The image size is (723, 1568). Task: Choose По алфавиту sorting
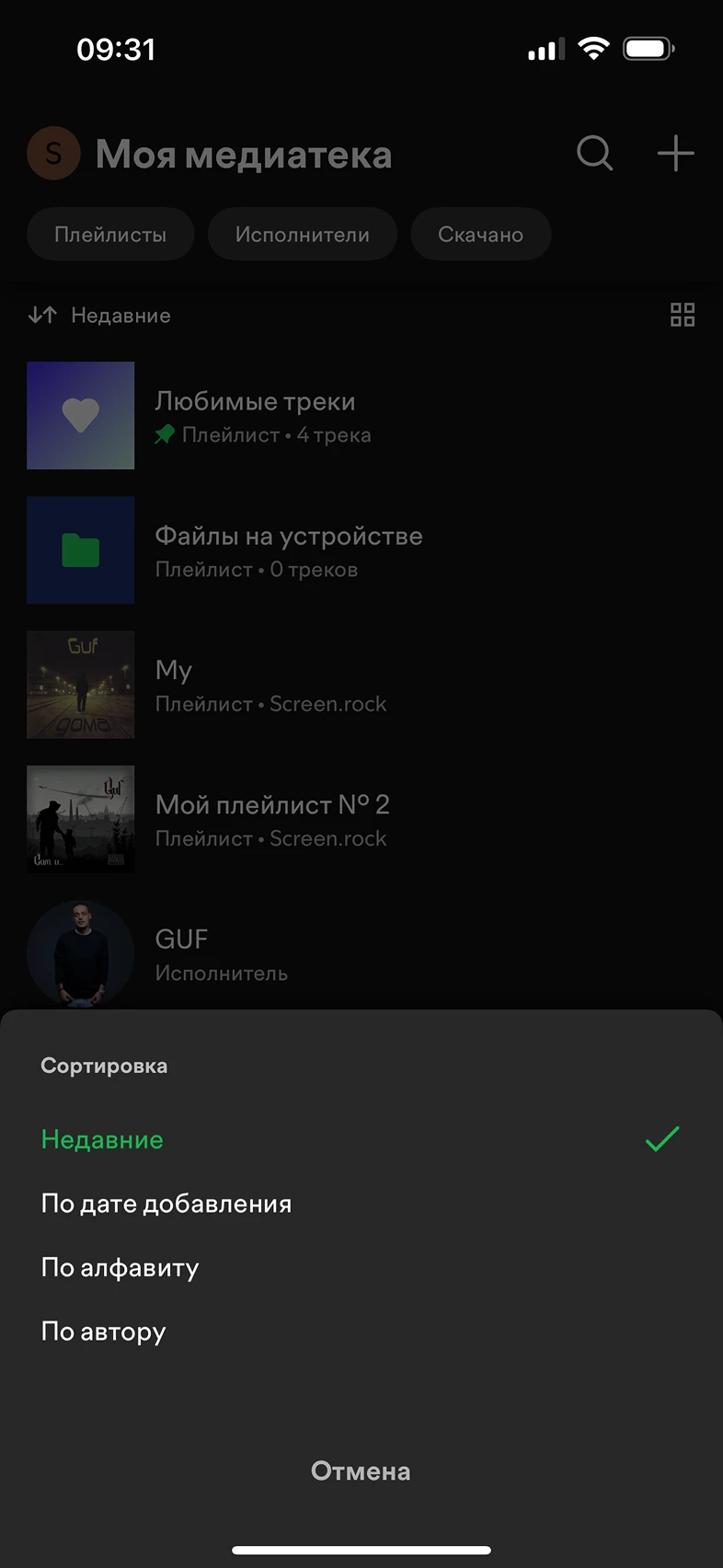[x=120, y=1268]
